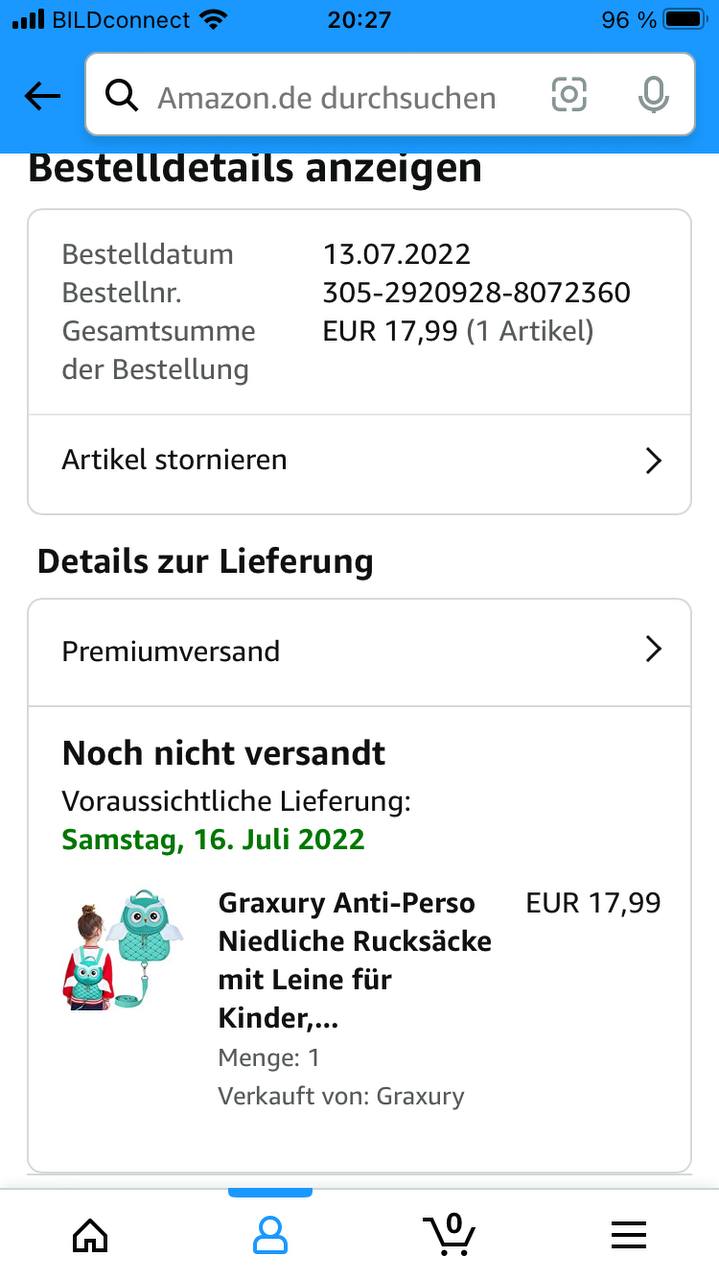The width and height of the screenshot is (719, 1280).
Task: Start voice search with microphone
Action: click(x=653, y=96)
